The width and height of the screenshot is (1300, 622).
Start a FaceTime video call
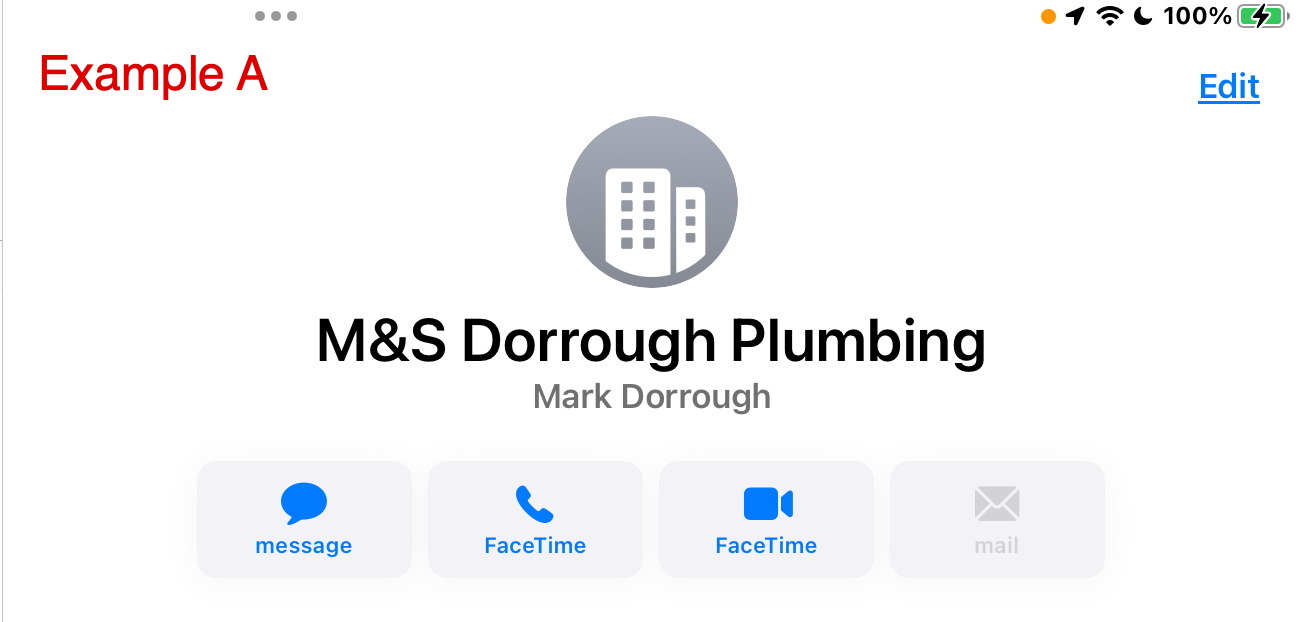766,519
